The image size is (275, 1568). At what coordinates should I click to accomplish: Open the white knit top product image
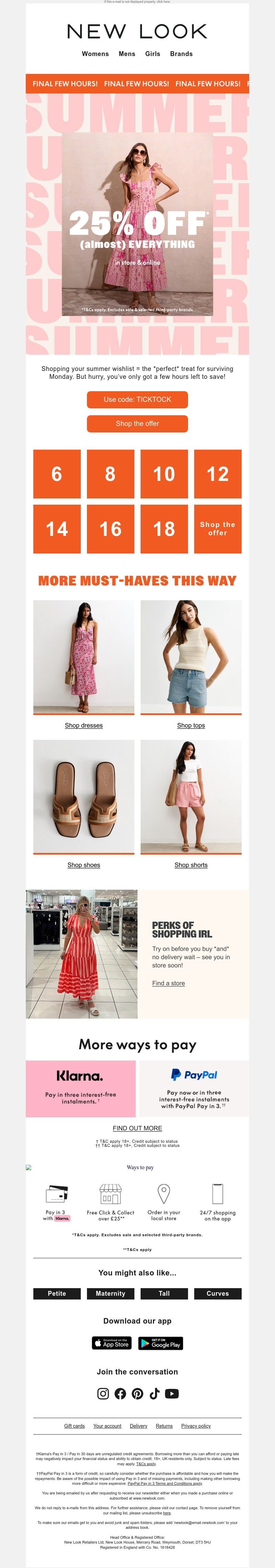point(190,657)
